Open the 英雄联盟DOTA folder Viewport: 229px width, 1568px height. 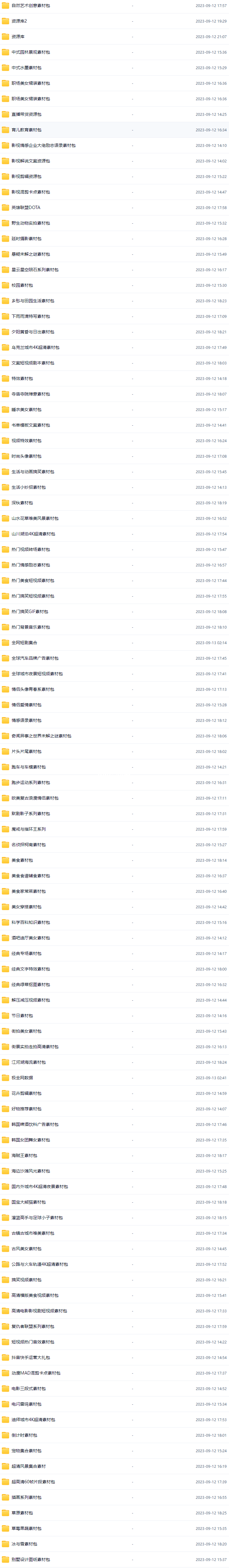pyautogui.click(x=26, y=208)
